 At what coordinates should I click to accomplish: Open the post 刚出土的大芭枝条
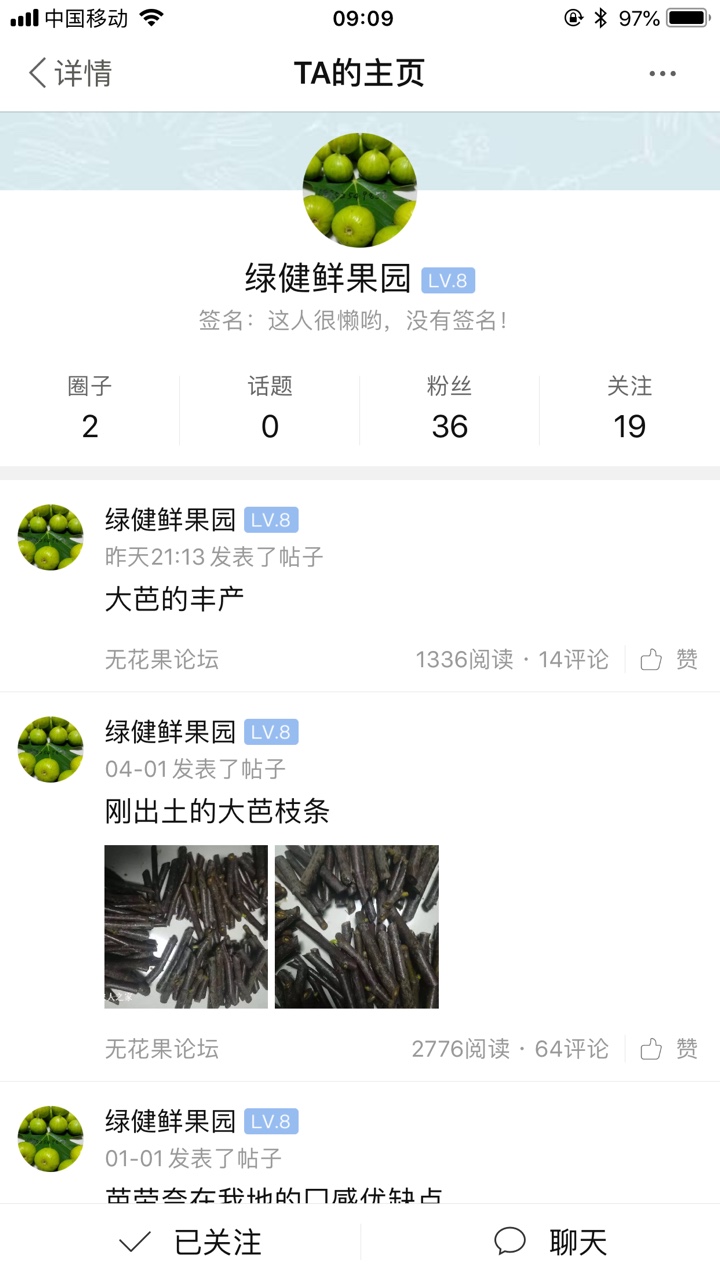pos(217,811)
